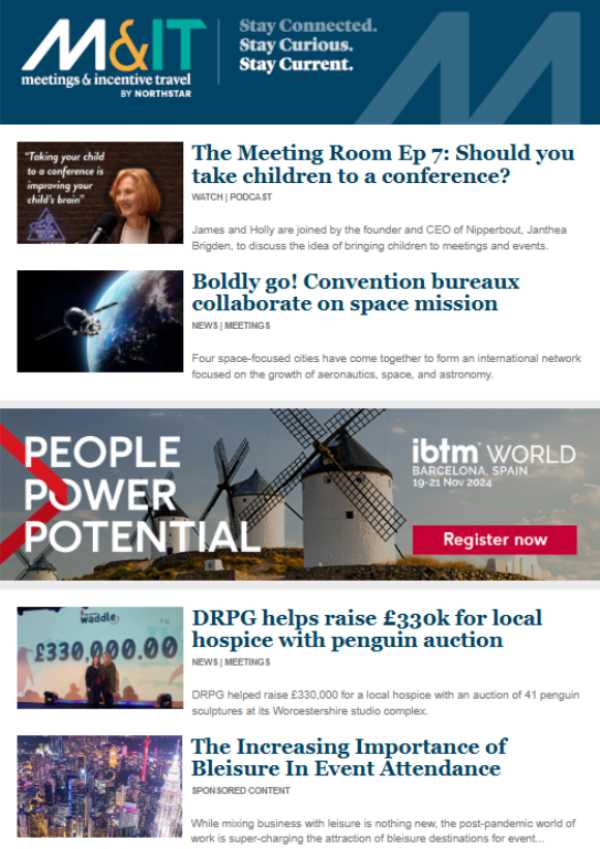Open the space satellite article image
The width and height of the screenshot is (600, 849).
[100, 321]
